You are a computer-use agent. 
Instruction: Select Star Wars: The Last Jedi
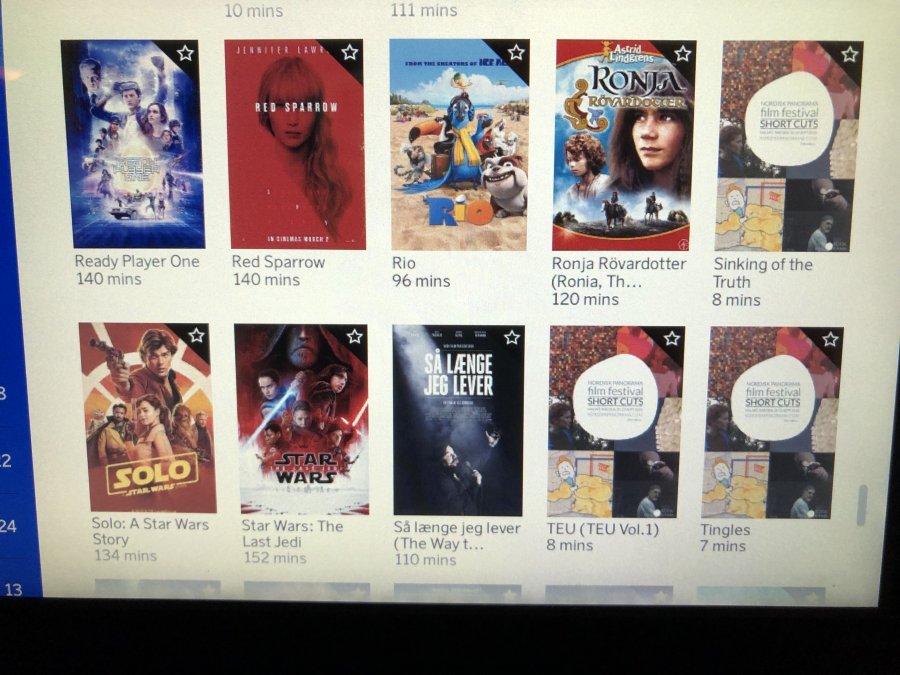301,420
